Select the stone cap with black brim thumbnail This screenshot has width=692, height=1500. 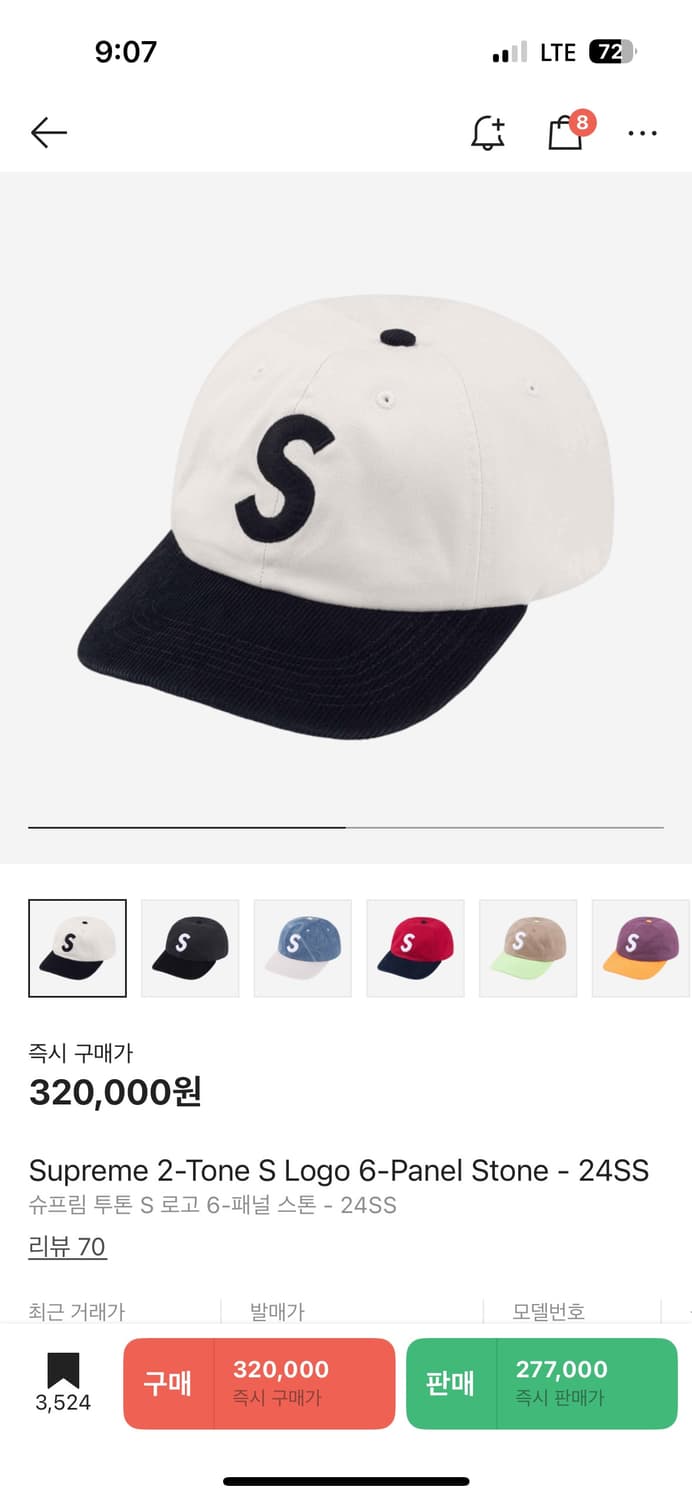(78, 948)
